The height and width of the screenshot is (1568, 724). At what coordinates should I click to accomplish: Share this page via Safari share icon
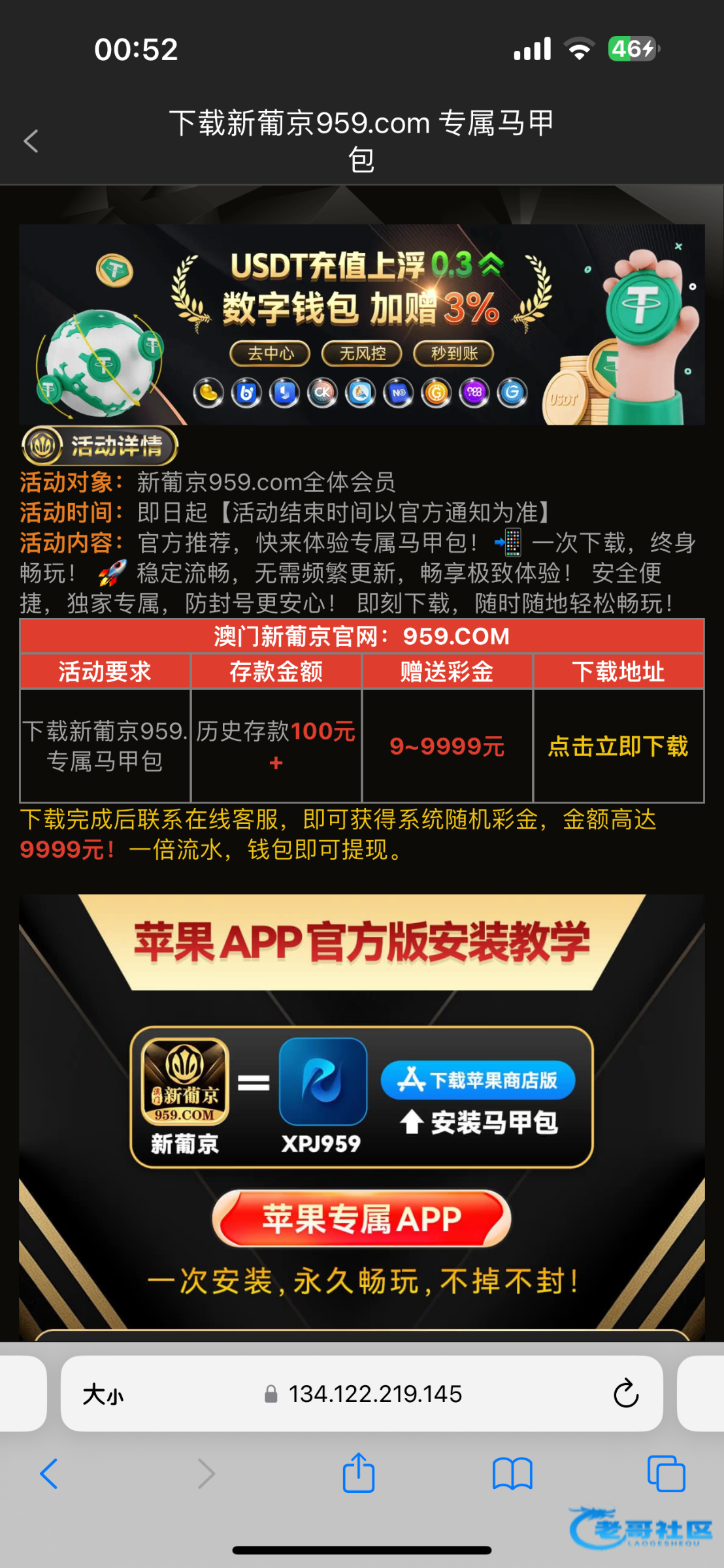pyautogui.click(x=359, y=1474)
